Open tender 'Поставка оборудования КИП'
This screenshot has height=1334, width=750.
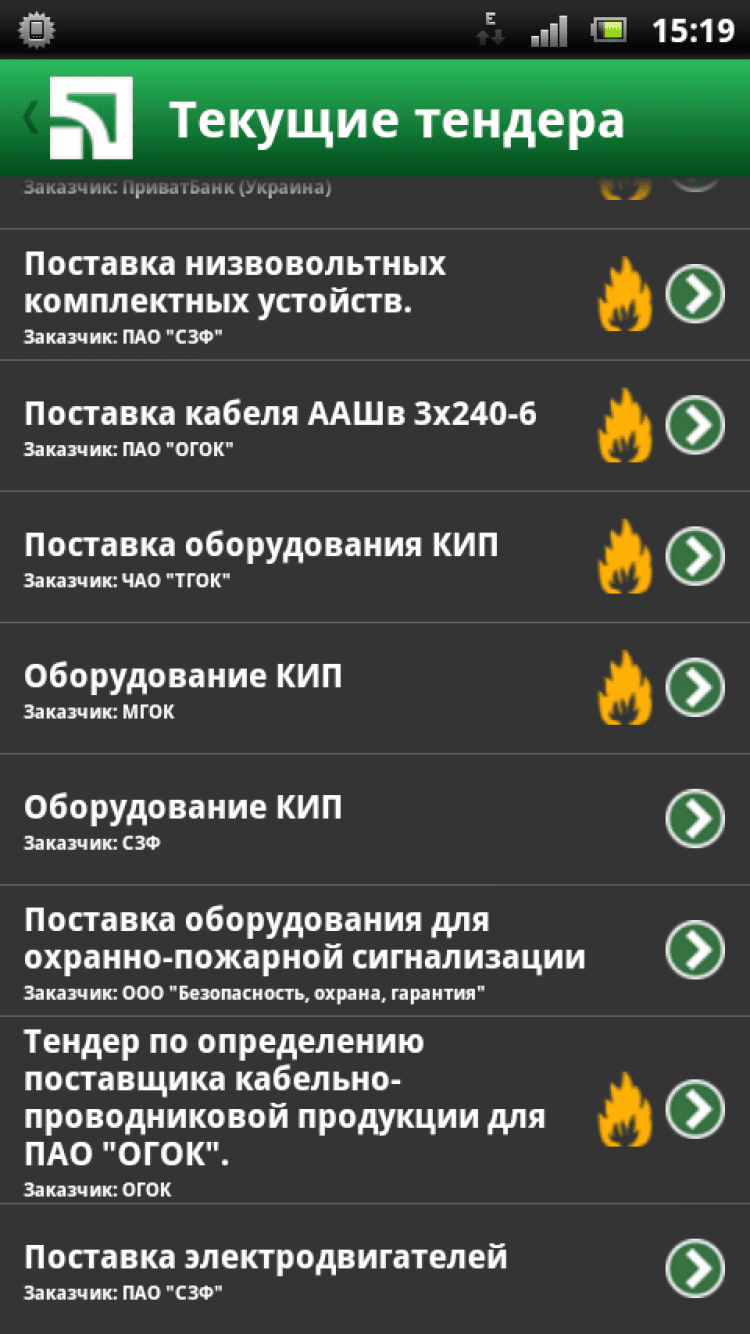[694, 556]
